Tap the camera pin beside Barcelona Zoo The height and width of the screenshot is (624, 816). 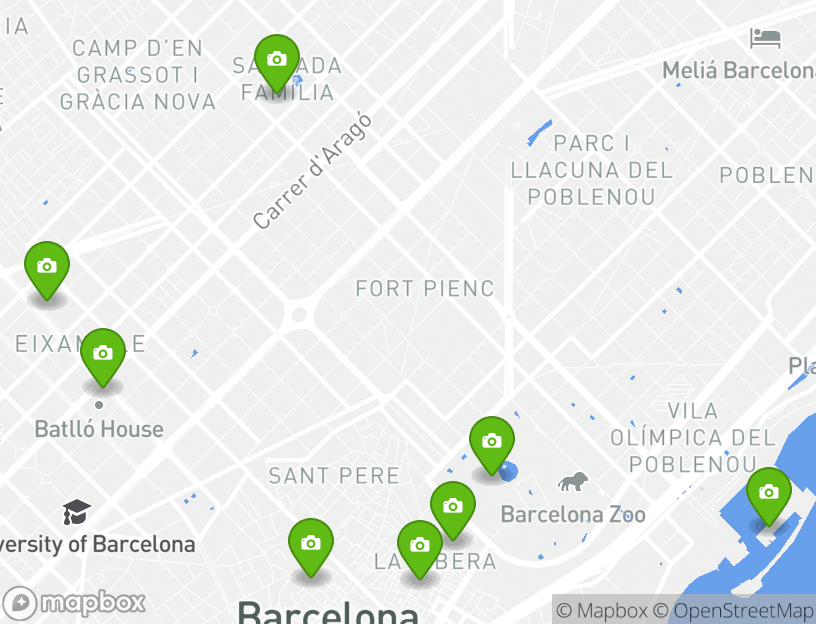coord(492,442)
